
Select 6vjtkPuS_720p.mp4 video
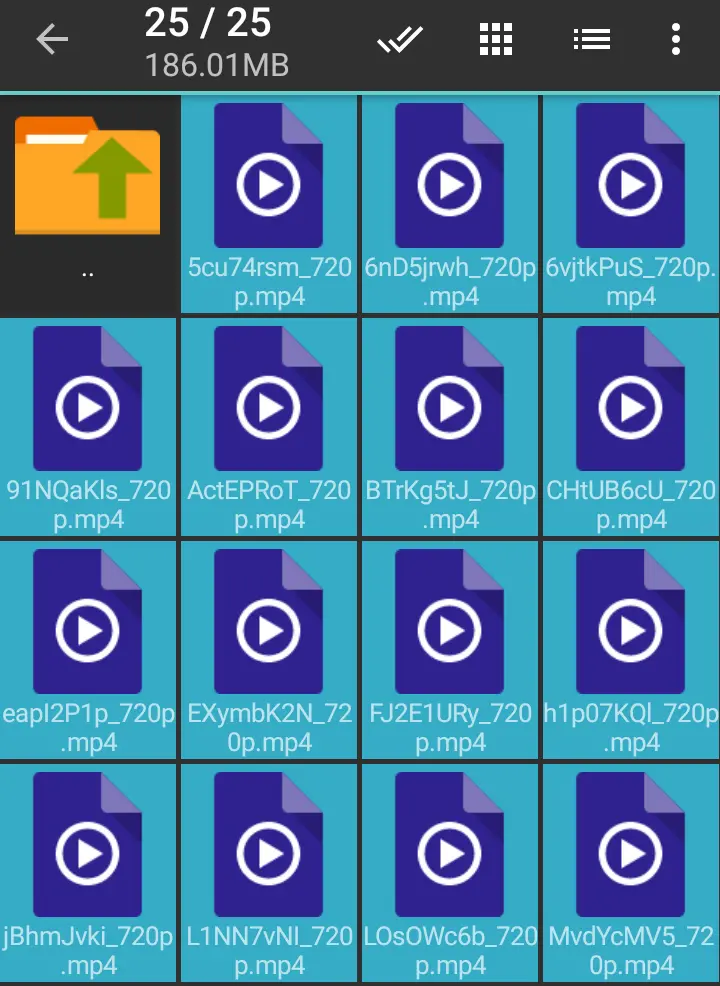click(x=631, y=205)
